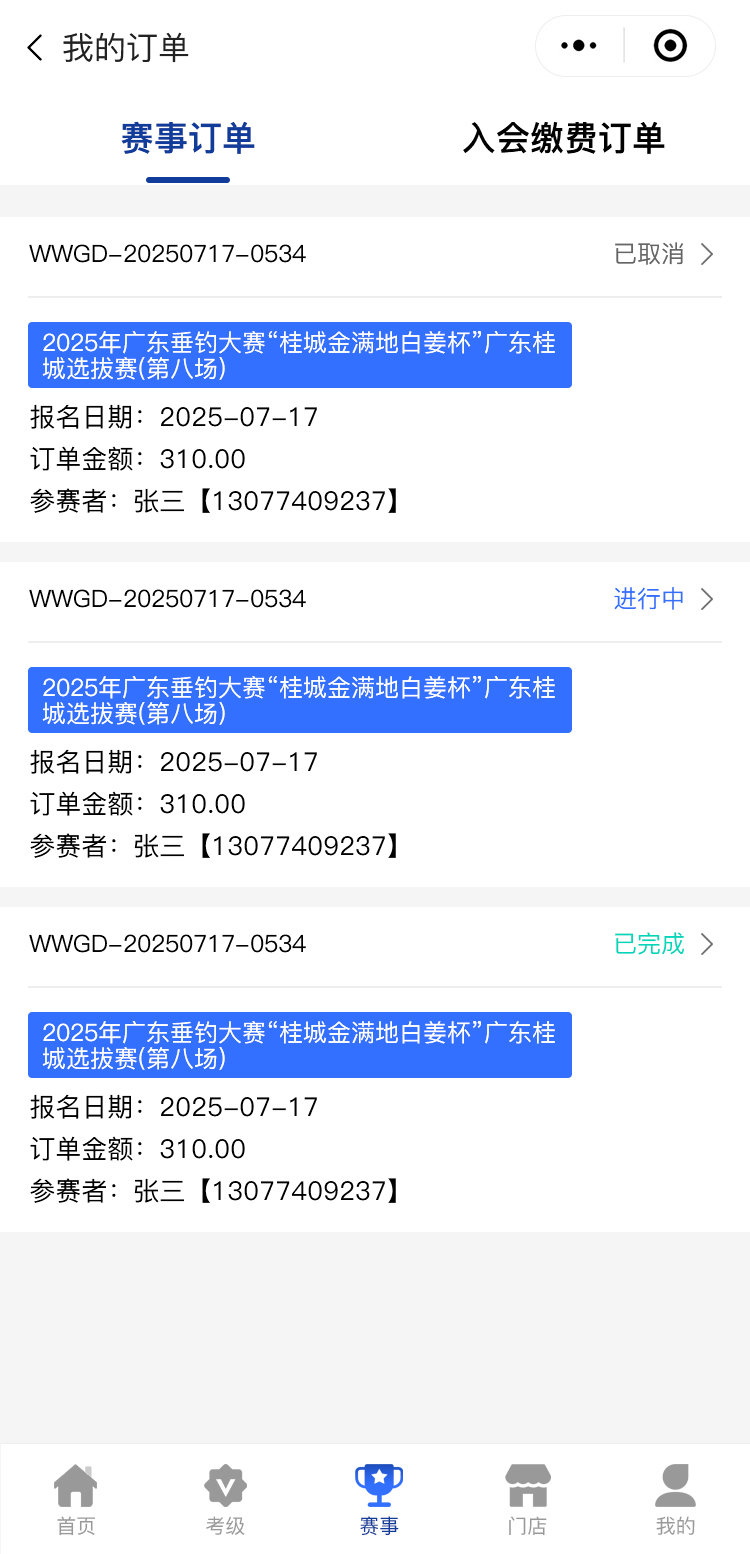The width and height of the screenshot is (750, 1554).
Task: Select the 赛事订单 tab
Action: click(x=188, y=139)
